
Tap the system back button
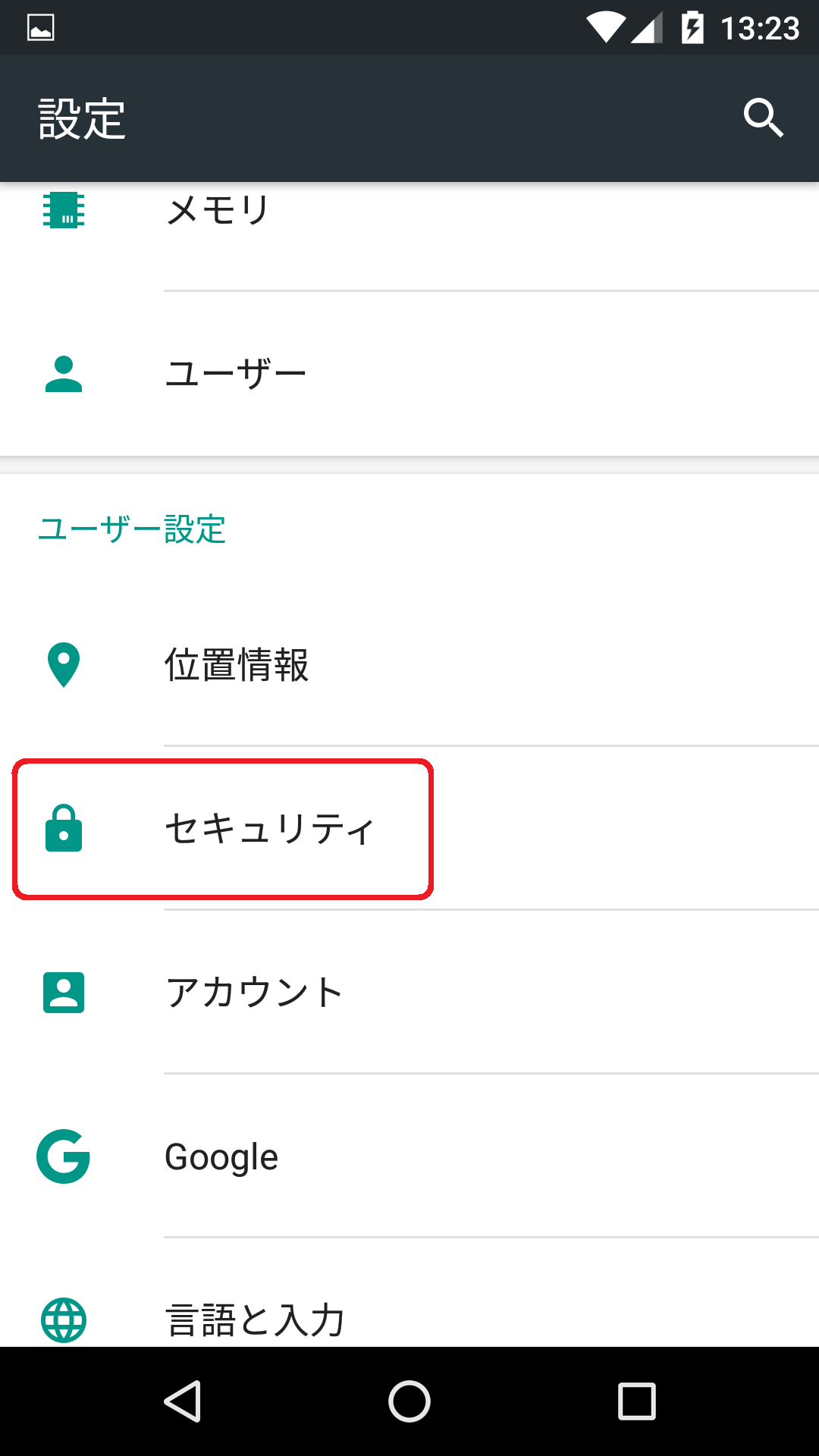[183, 1401]
